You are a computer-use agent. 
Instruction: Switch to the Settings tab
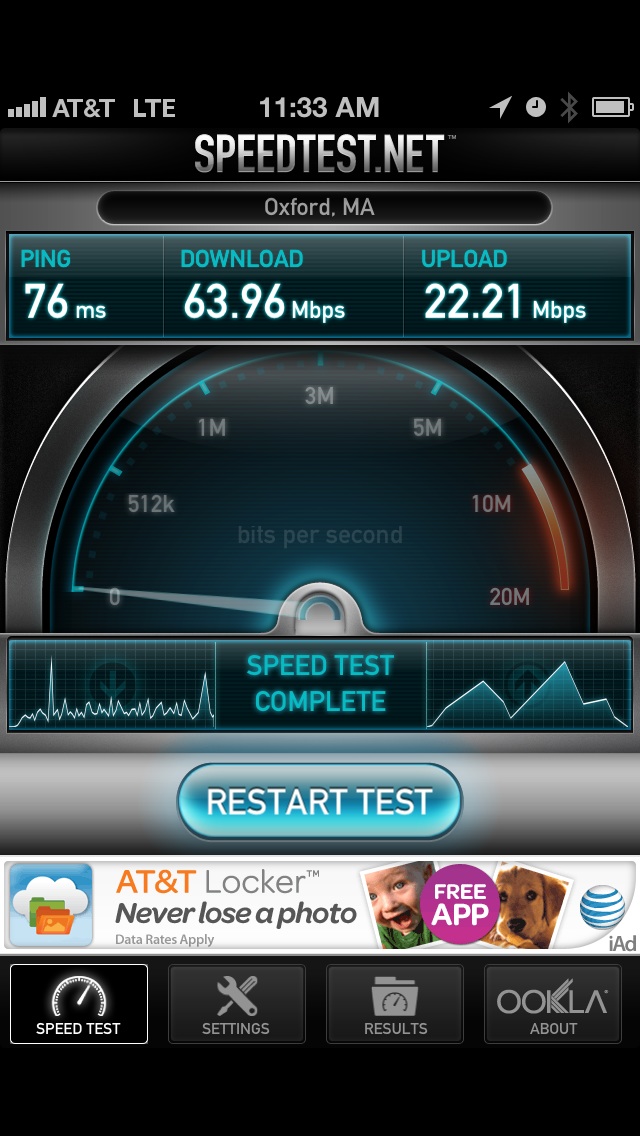click(236, 1003)
